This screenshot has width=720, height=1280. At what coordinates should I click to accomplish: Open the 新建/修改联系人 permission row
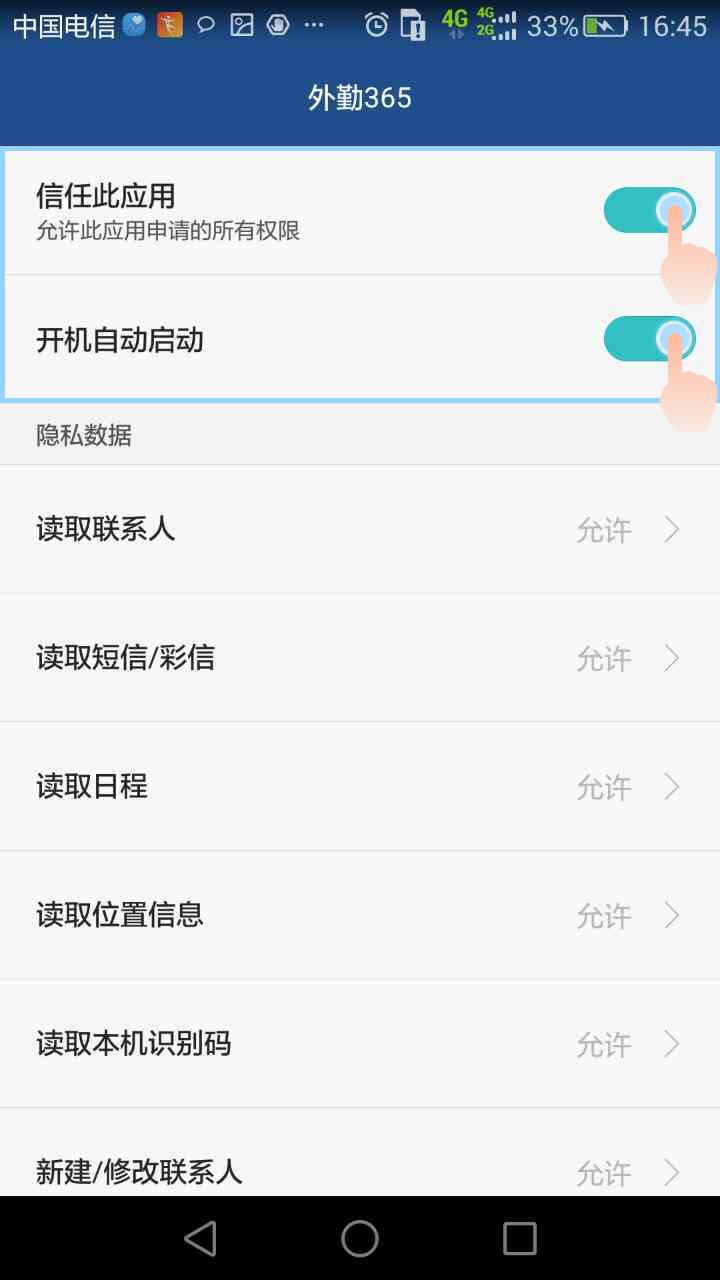[360, 1168]
